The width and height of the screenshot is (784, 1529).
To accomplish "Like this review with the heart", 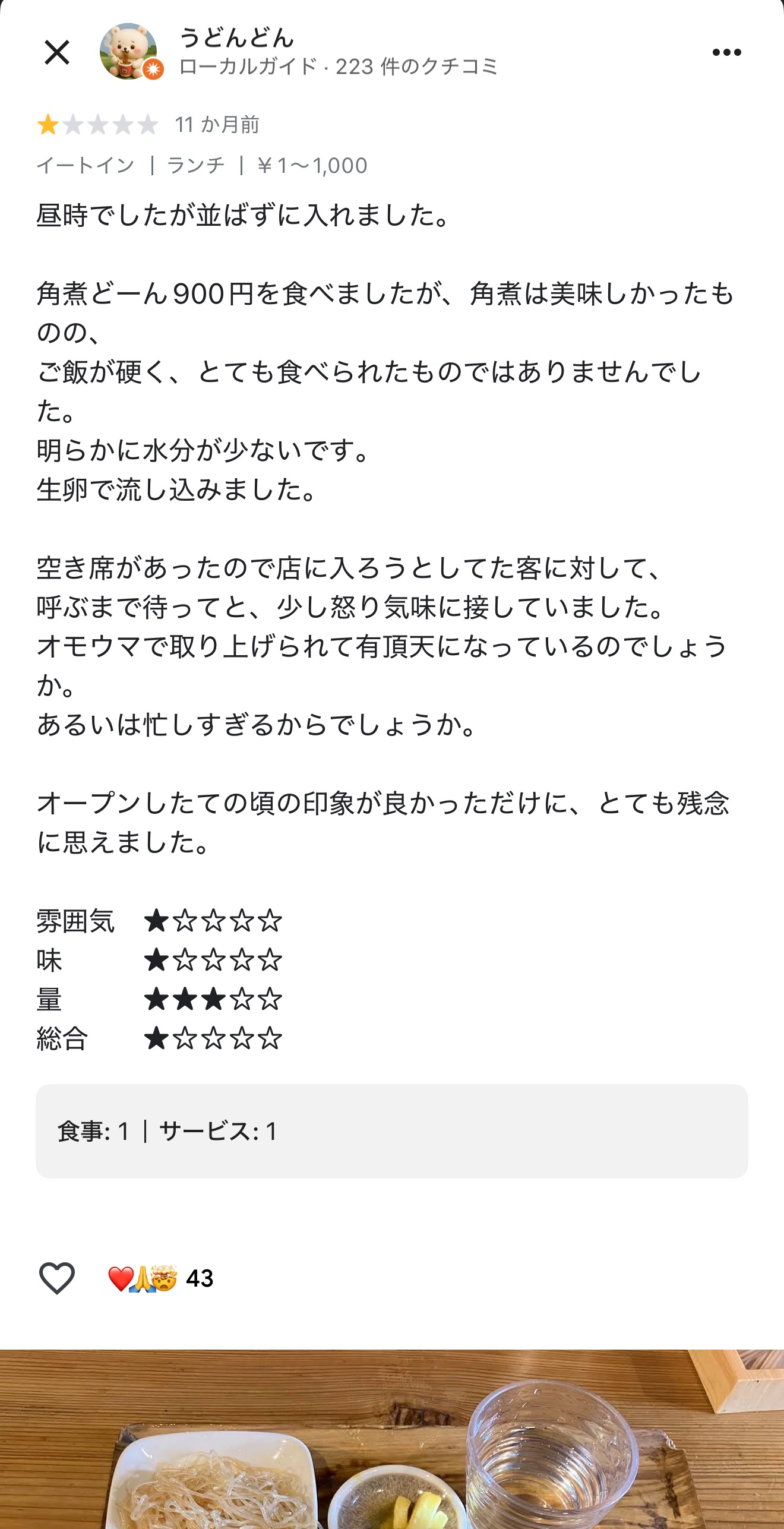I will point(57,1278).
